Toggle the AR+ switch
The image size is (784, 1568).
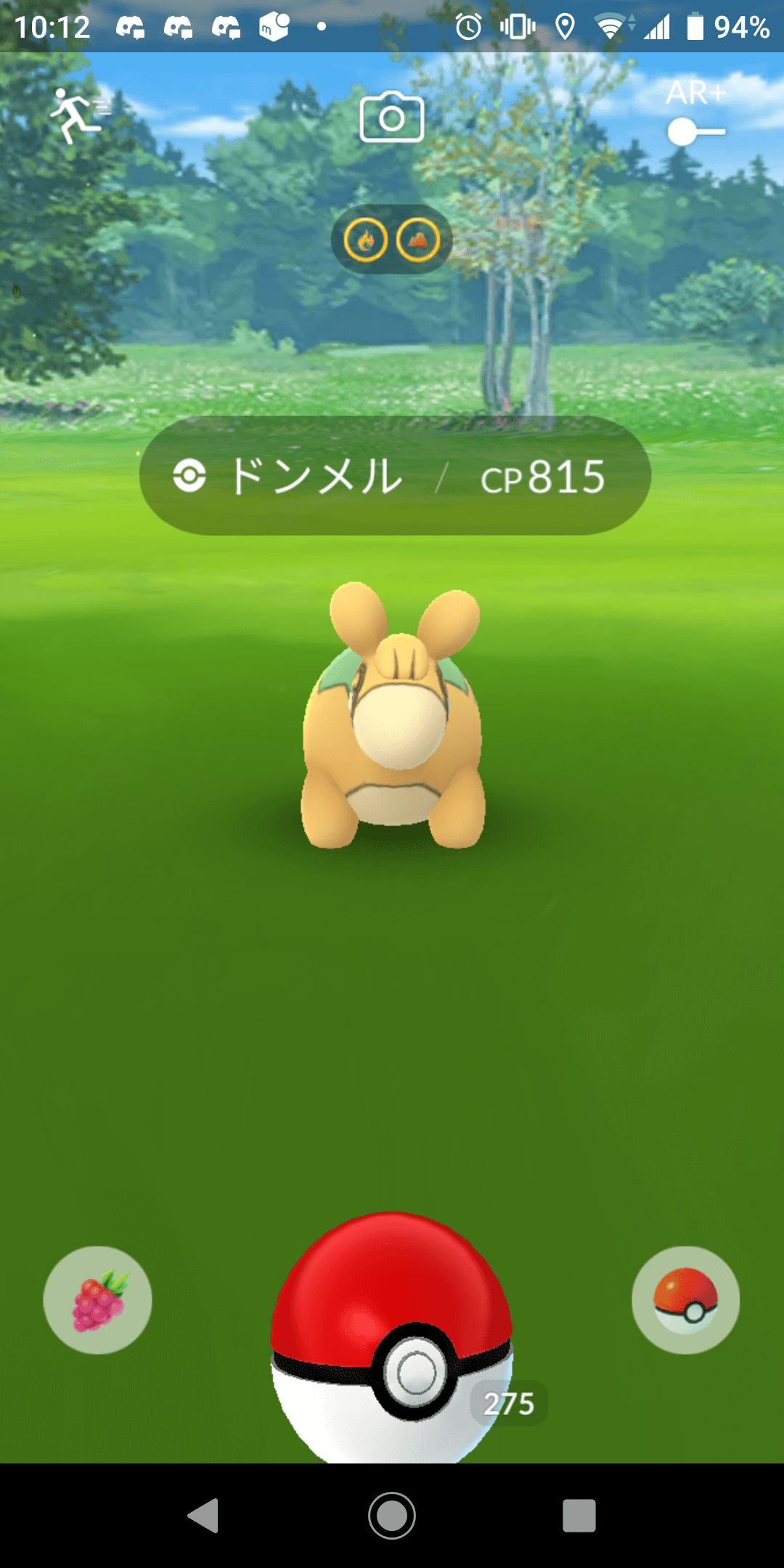click(x=695, y=131)
